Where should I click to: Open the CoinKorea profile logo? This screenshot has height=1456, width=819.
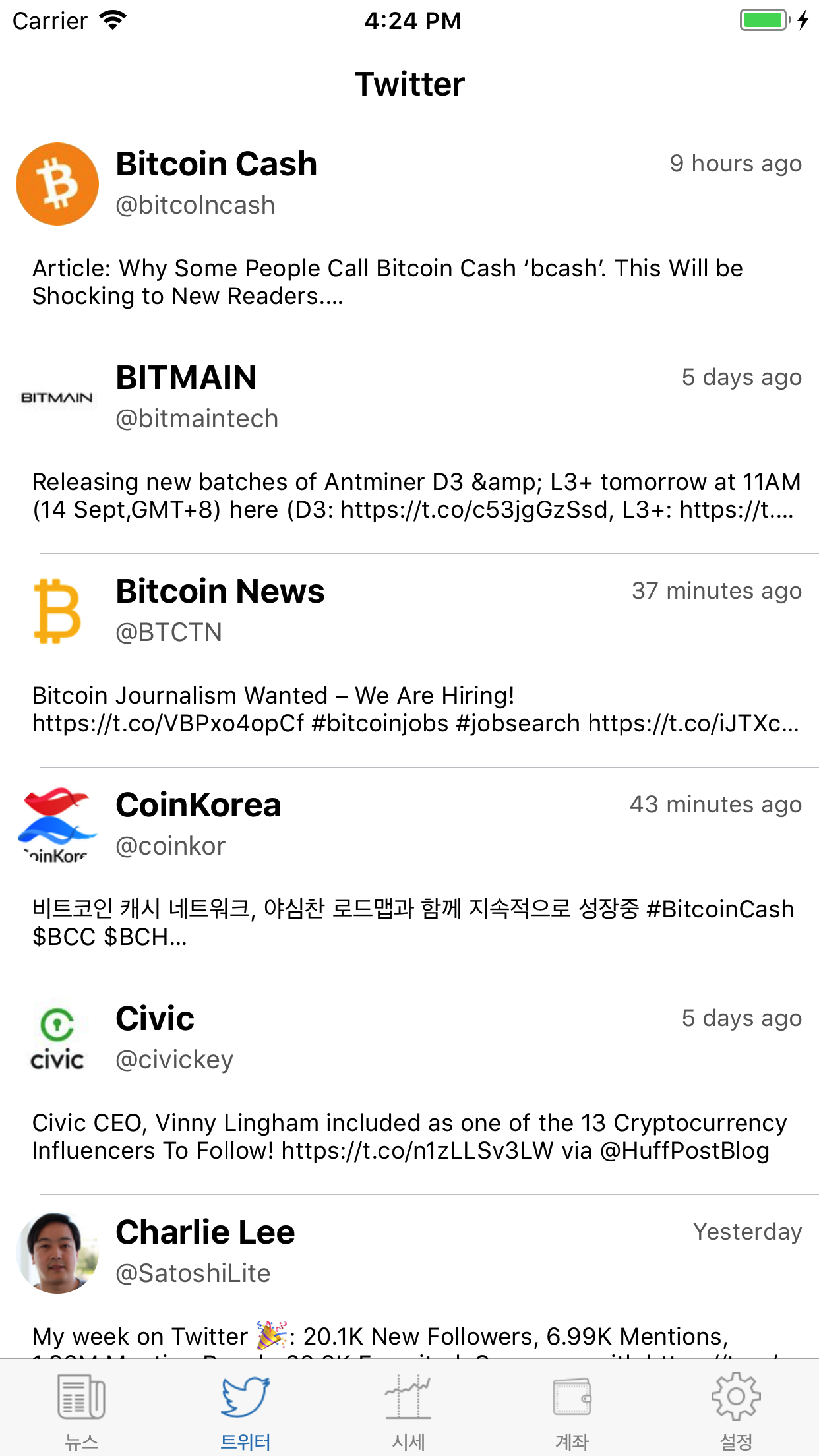click(x=57, y=824)
